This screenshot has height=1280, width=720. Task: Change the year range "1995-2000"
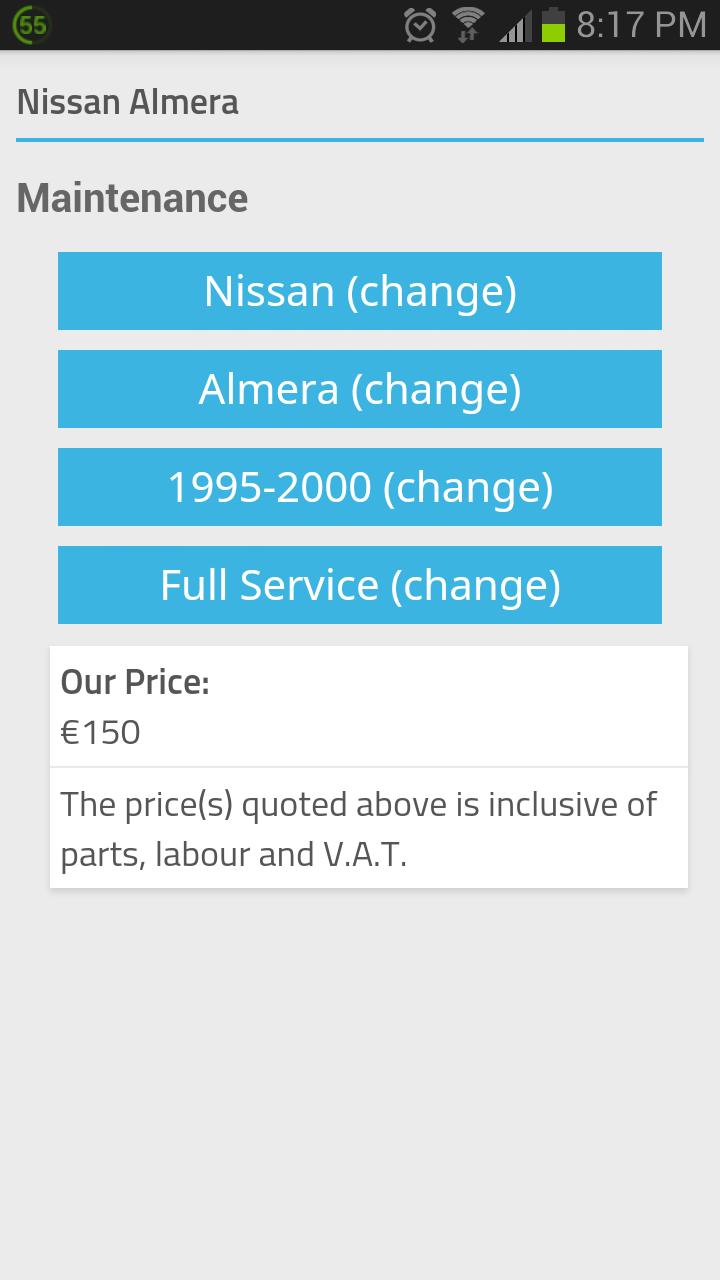(360, 487)
